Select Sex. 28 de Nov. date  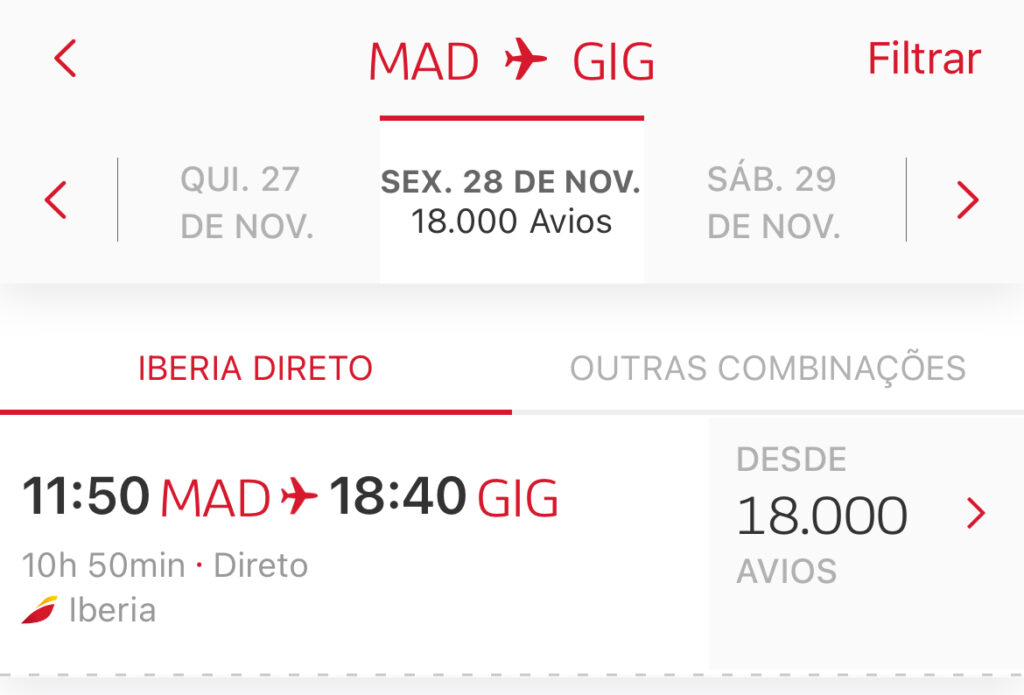click(511, 203)
